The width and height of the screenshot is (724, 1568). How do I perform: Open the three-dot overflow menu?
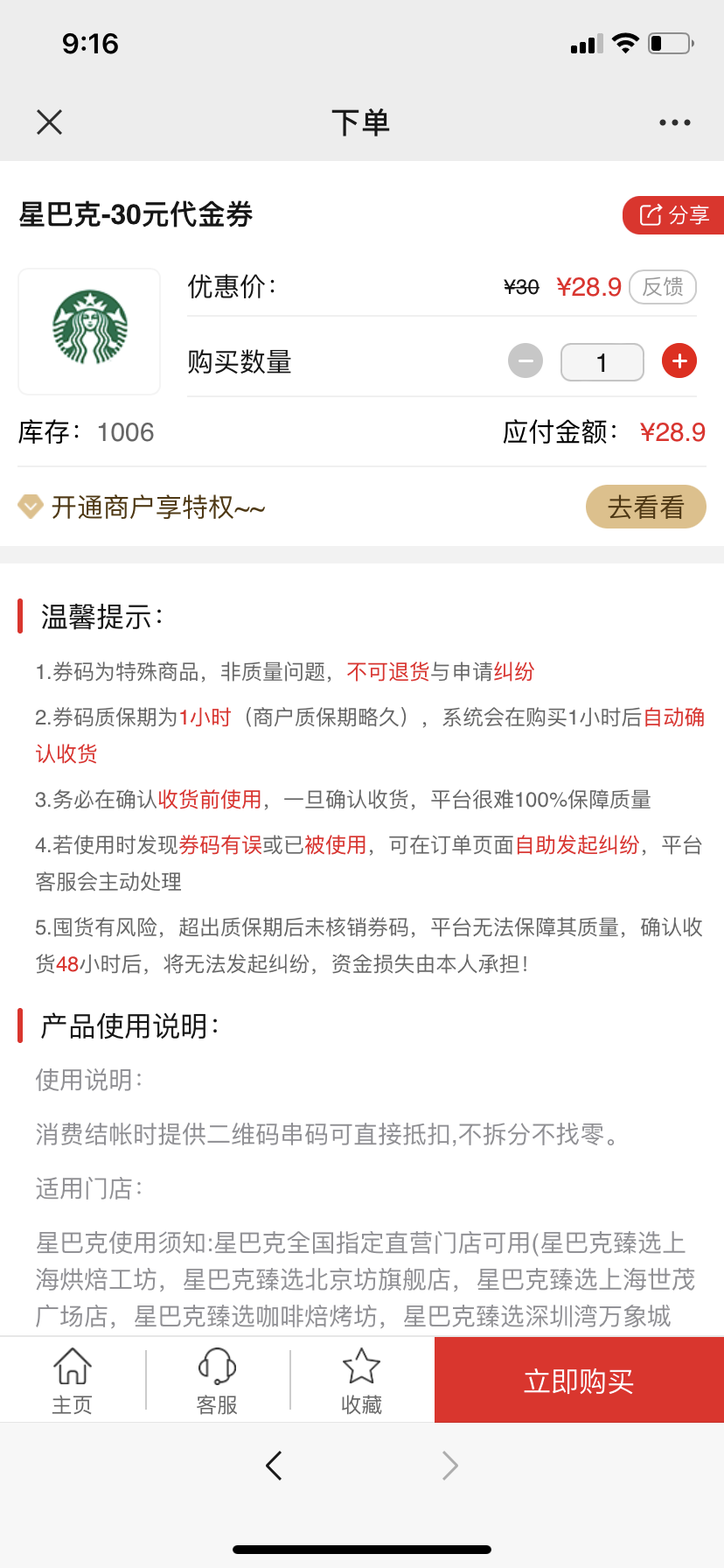674,122
